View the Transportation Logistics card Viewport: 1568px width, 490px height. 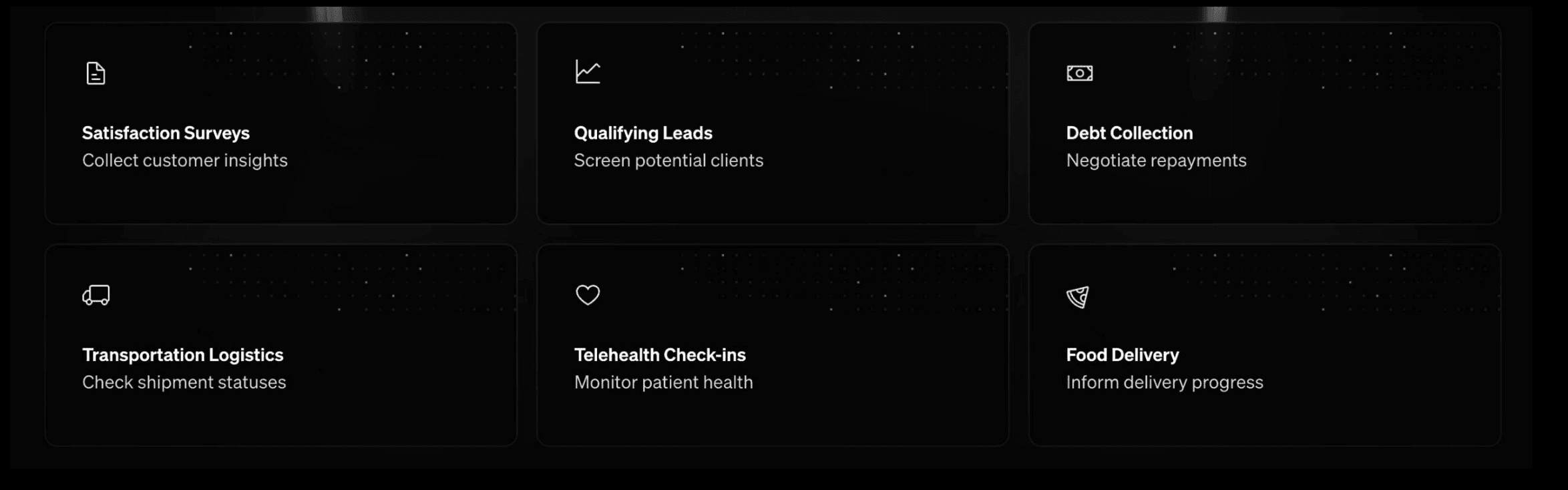pyautogui.click(x=280, y=345)
